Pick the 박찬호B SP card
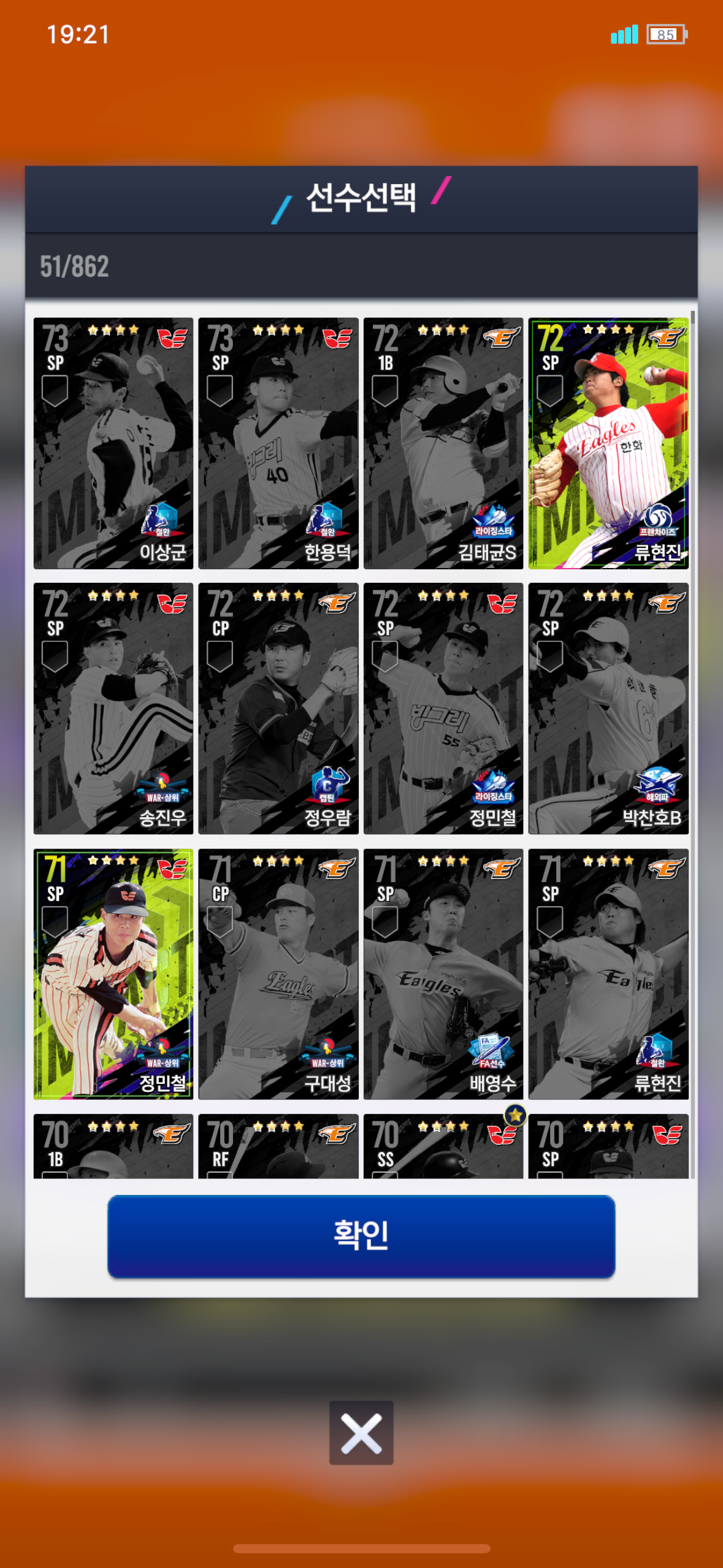 coord(608,709)
